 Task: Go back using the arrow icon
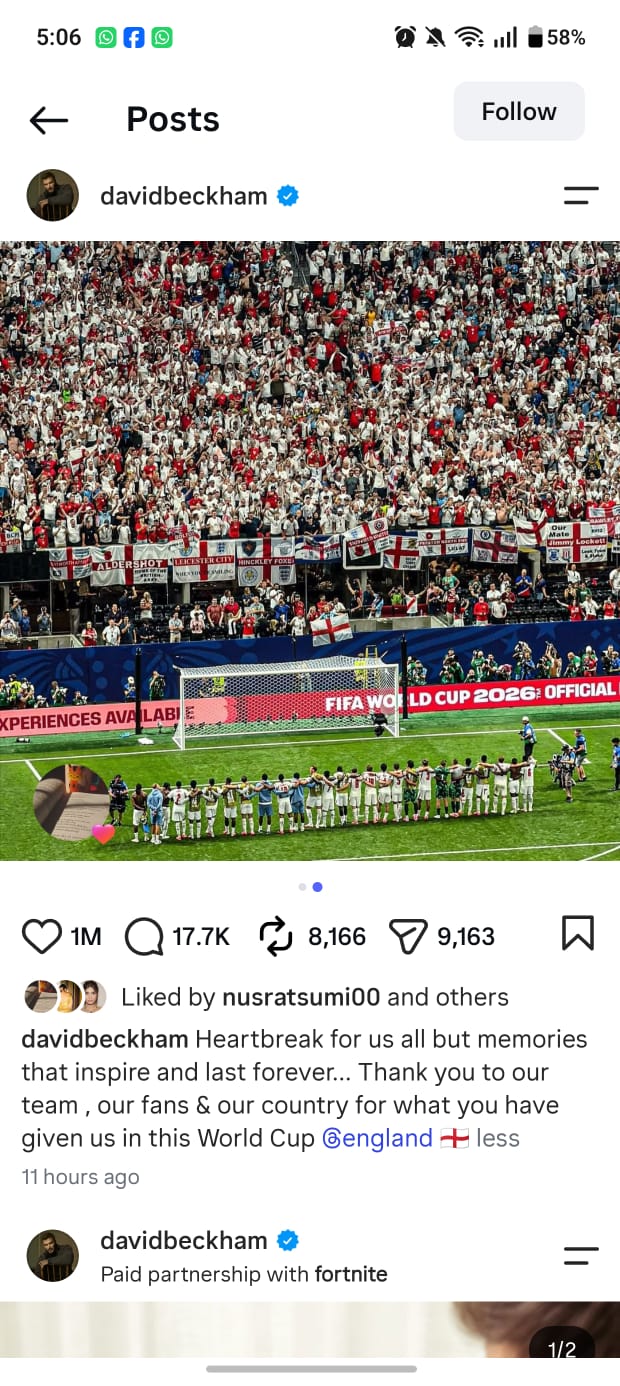pyautogui.click(x=49, y=121)
